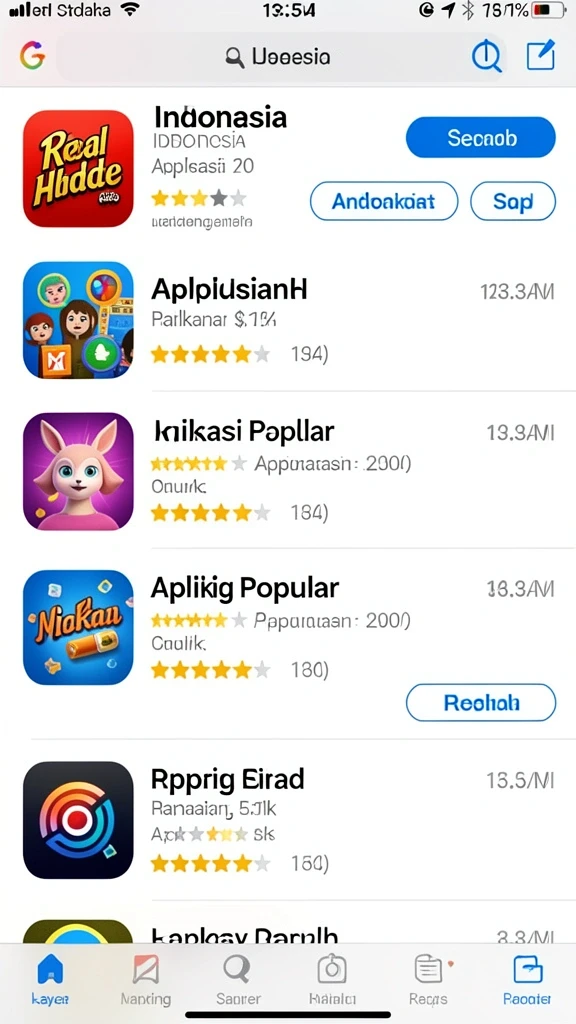Viewport: 576px width, 1024px height.
Task: Switch to the Paoater tab
Action: (526, 979)
